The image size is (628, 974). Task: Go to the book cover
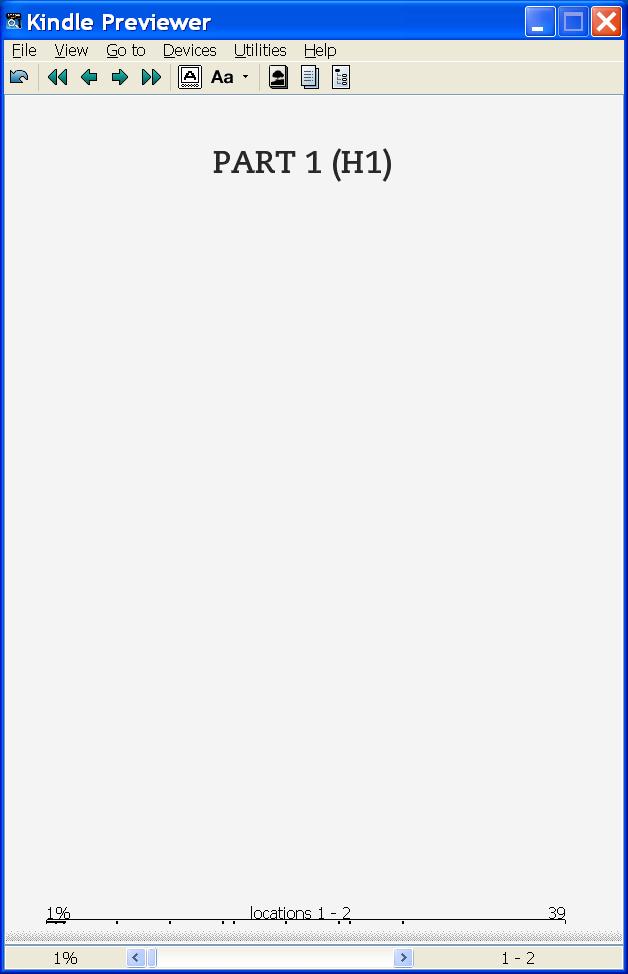tap(279, 77)
